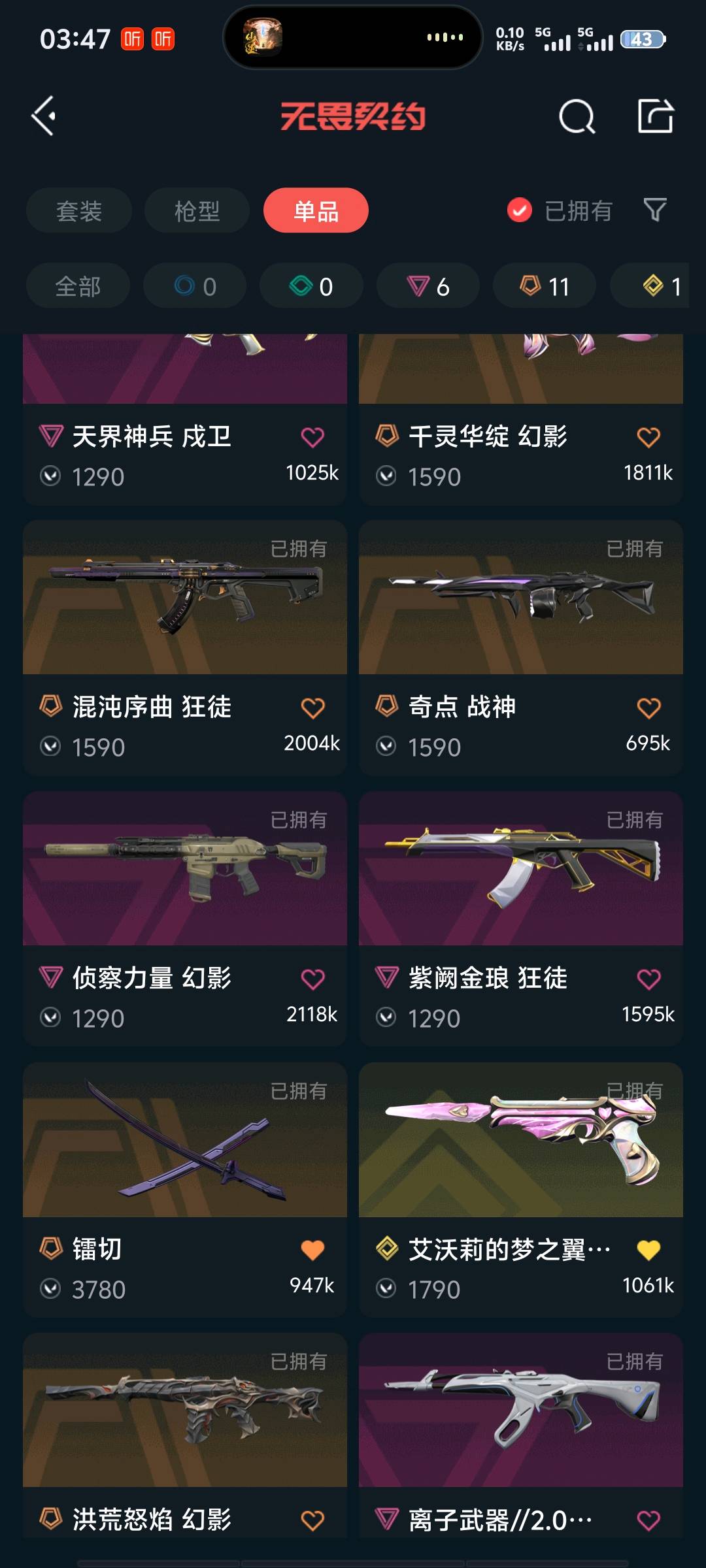Viewport: 706px width, 1568px height.
Task: Open the 混沌序曲 狂徒 skin card
Action: [x=185, y=598]
